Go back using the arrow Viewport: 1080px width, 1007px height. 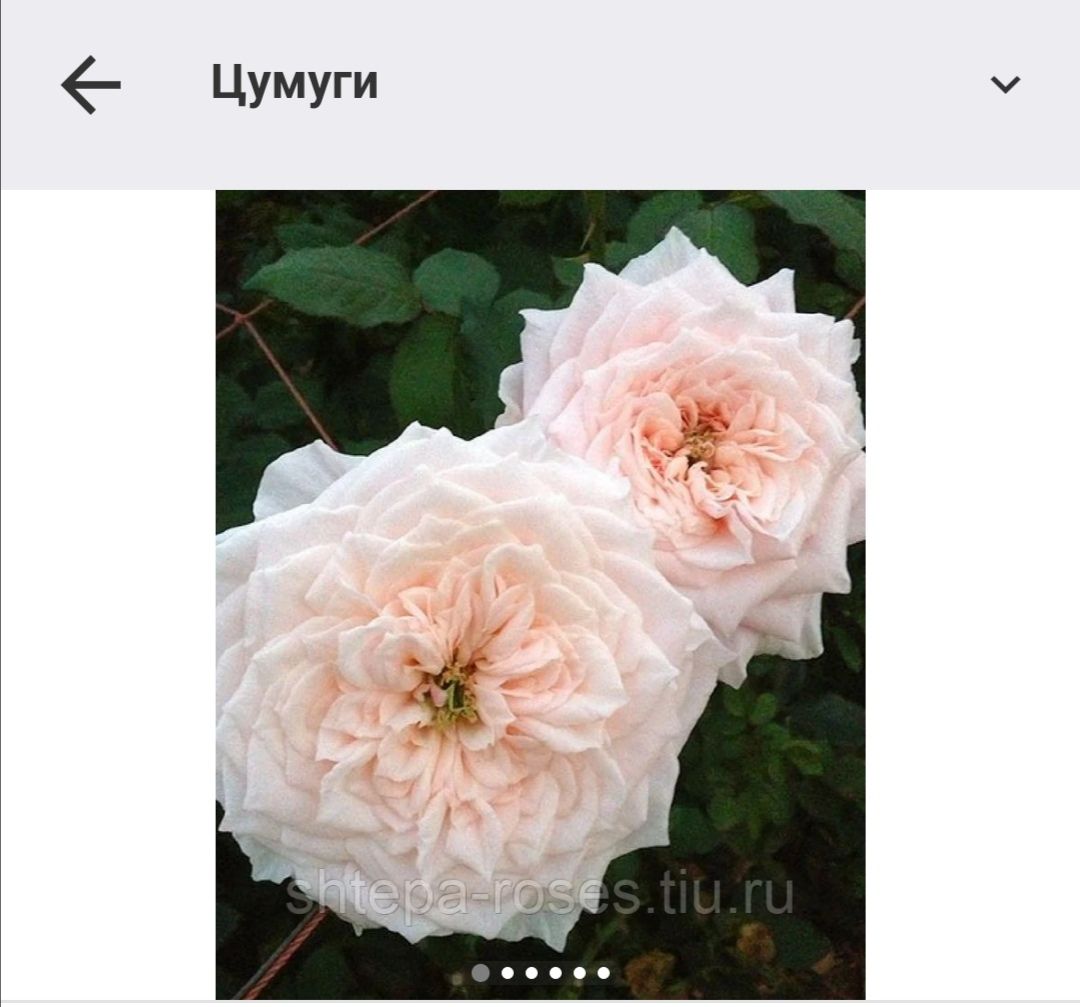click(91, 85)
